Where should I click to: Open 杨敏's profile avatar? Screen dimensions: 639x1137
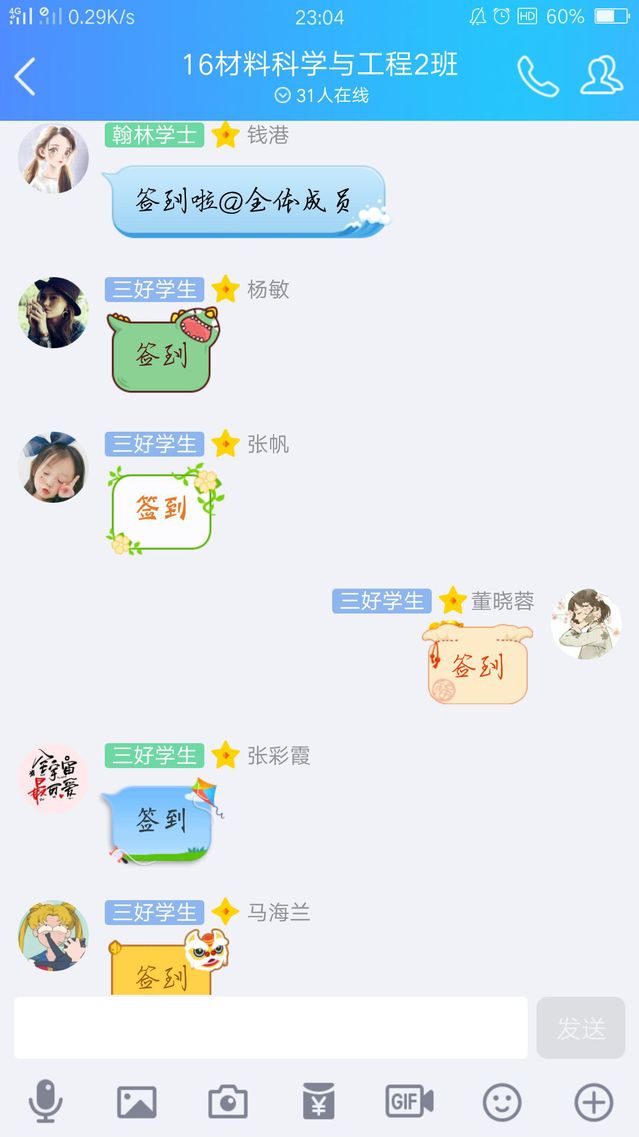pos(53,313)
